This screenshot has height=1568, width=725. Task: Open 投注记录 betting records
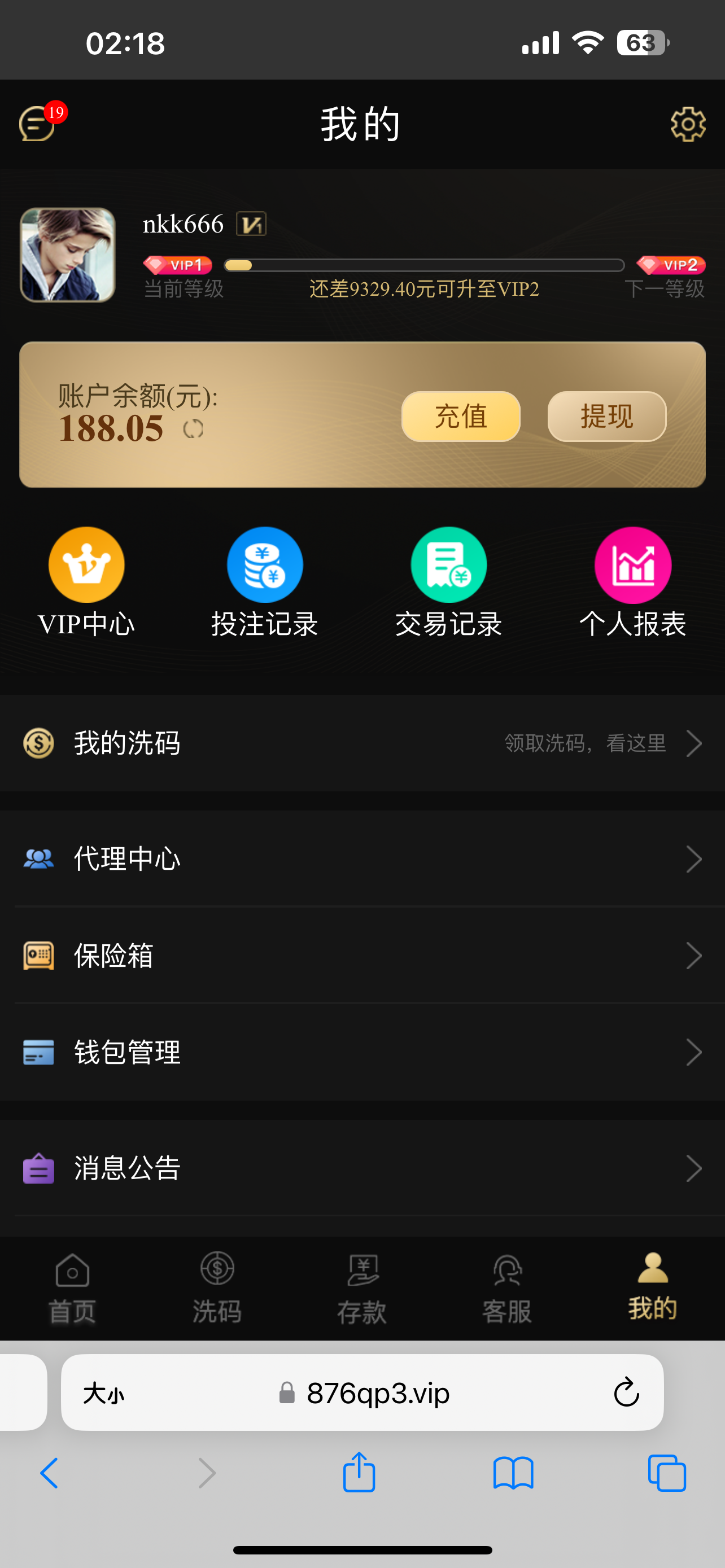[265, 582]
